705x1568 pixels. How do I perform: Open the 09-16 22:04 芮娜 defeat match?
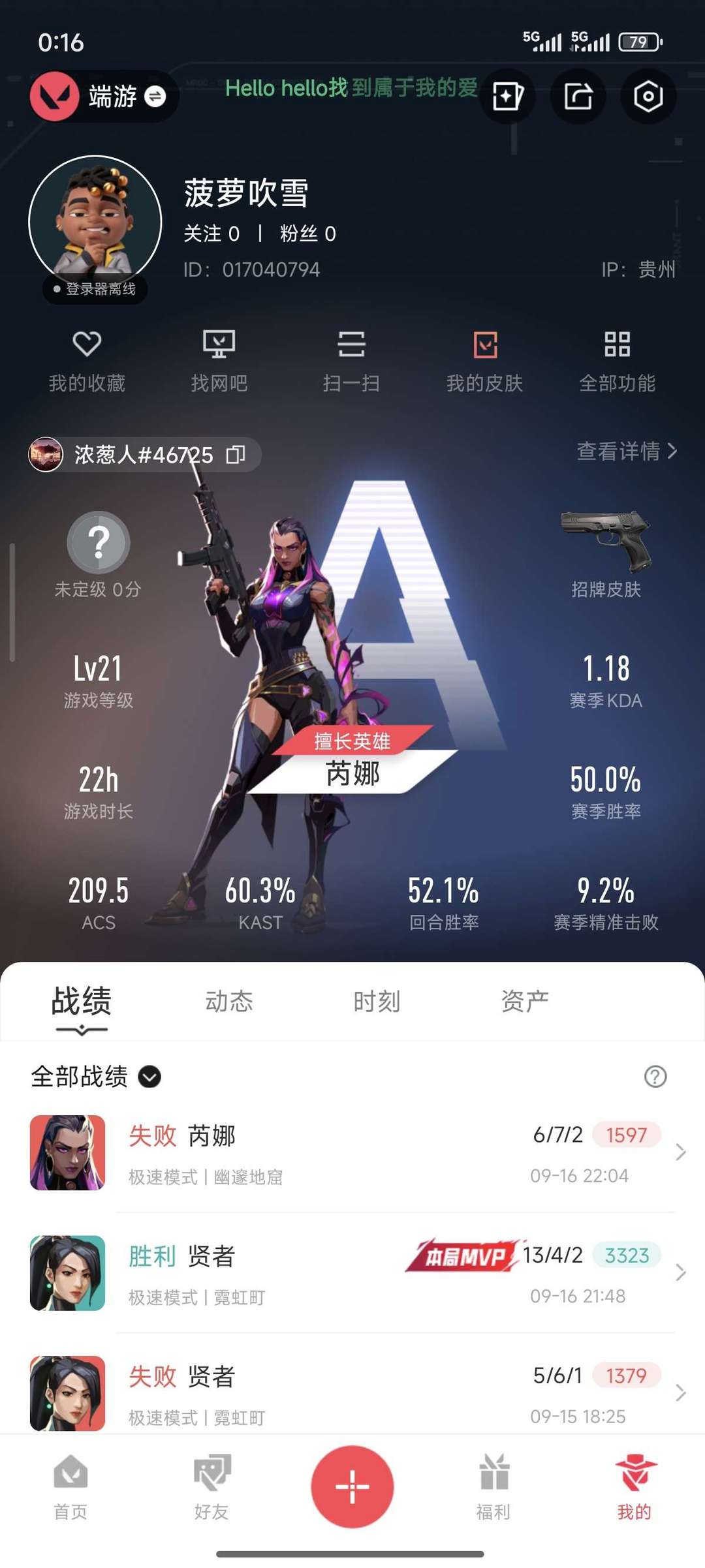(352, 1153)
